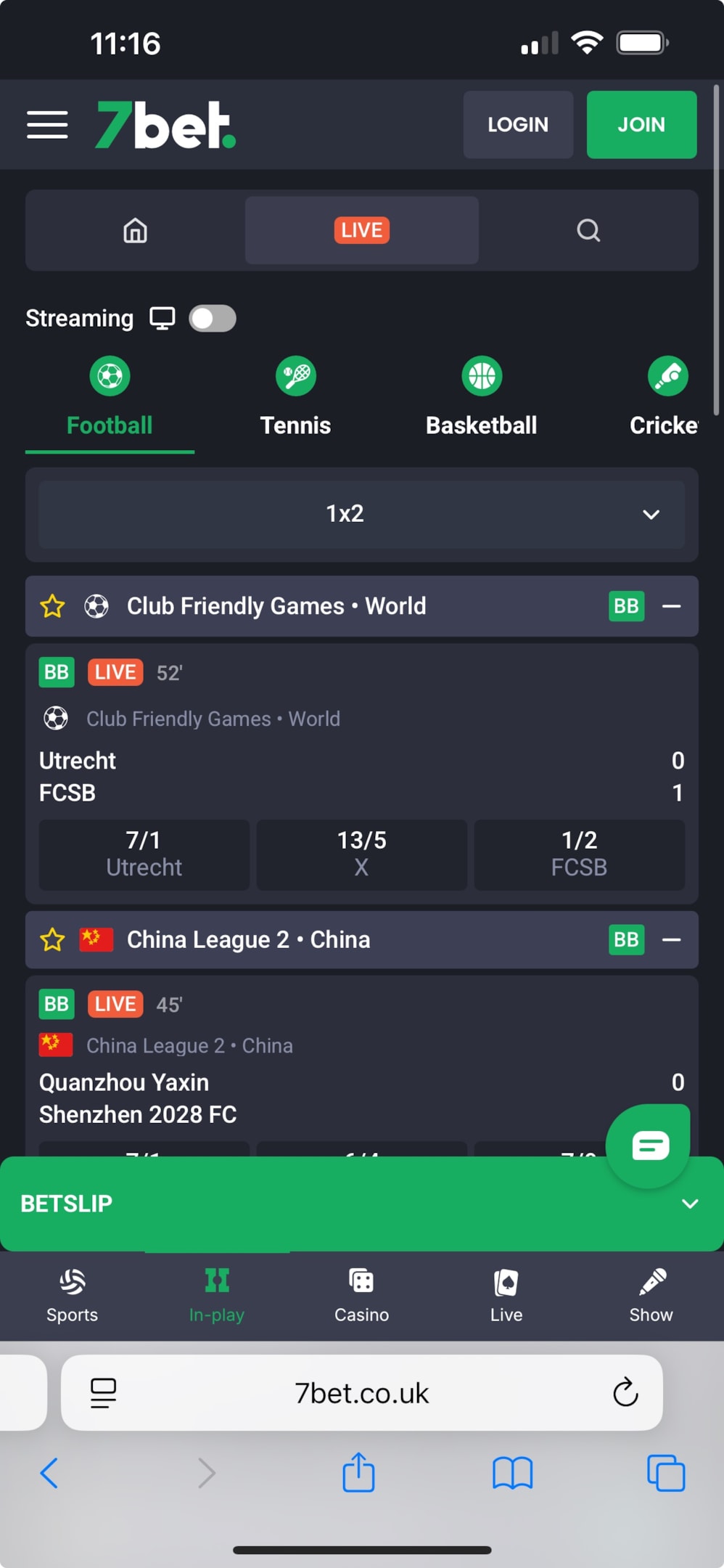Favourite Club Friendly Games with the star
Image resolution: width=724 pixels, height=1568 pixels.
pos(52,606)
